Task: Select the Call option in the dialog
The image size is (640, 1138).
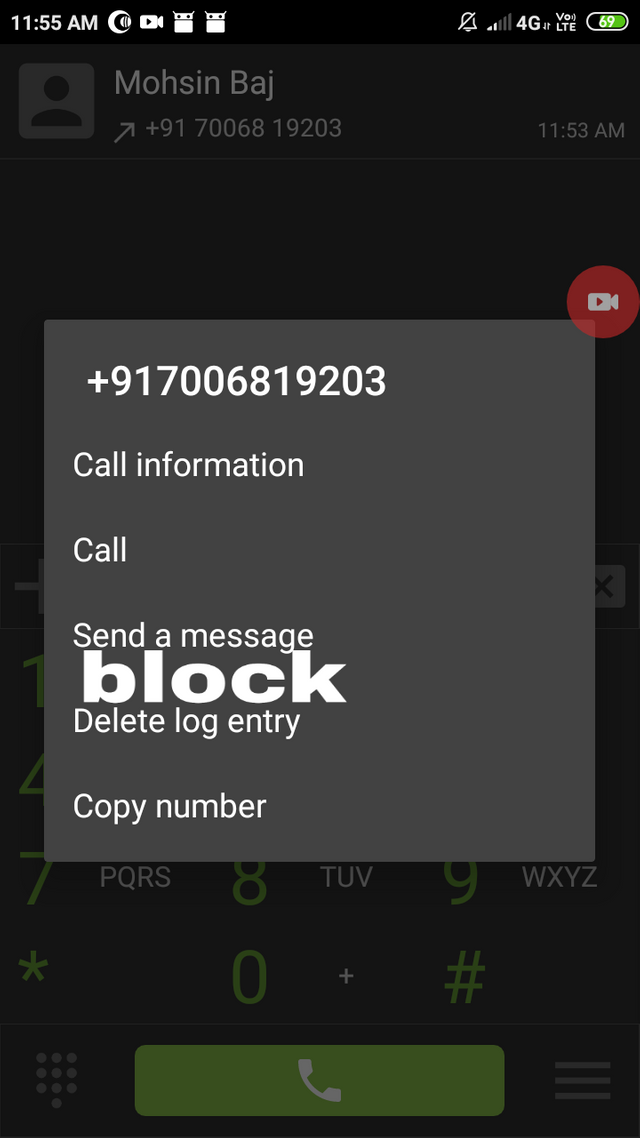Action: click(x=100, y=550)
